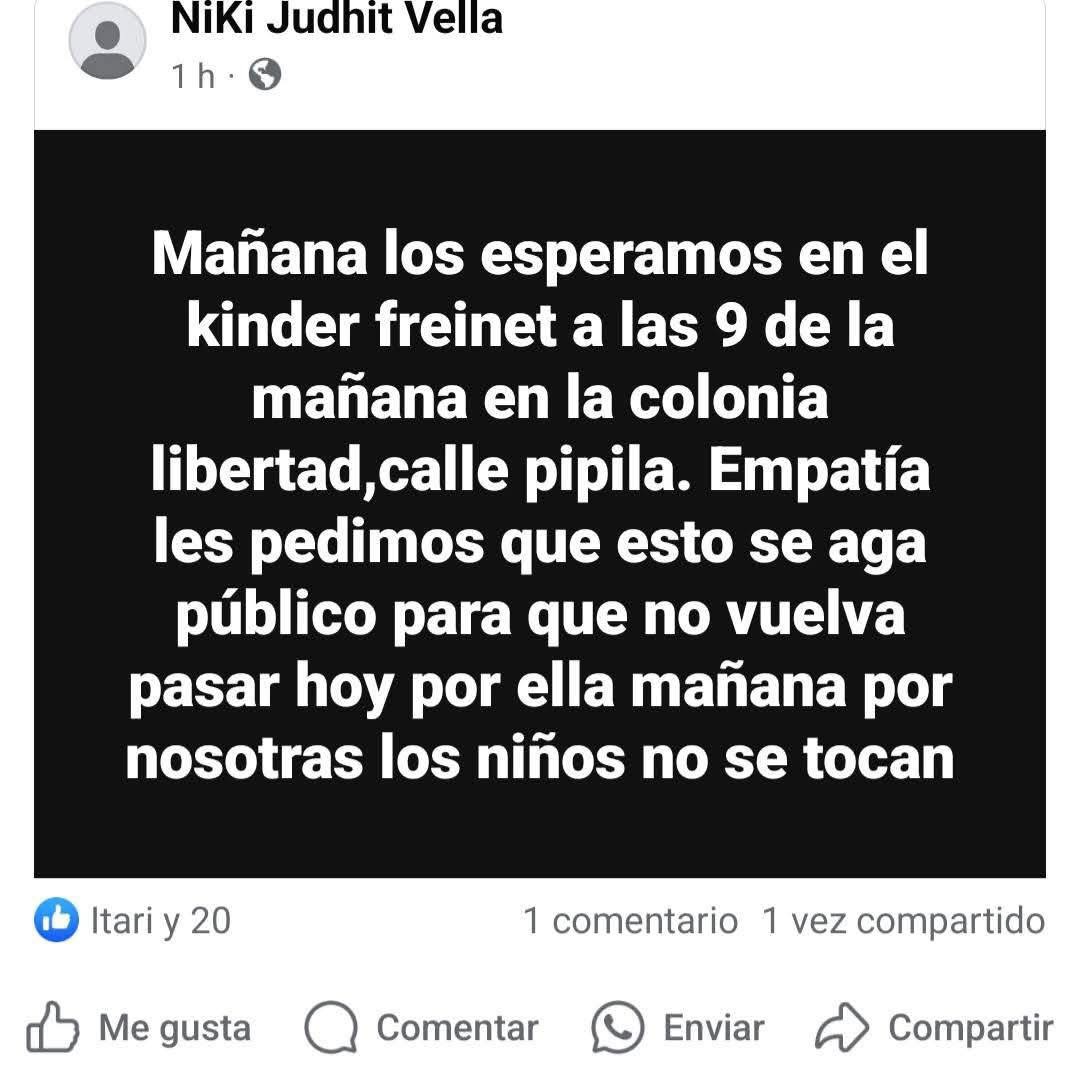Like the post with Me gusta
Screen dimensions: 1080x1086
pos(140,1028)
